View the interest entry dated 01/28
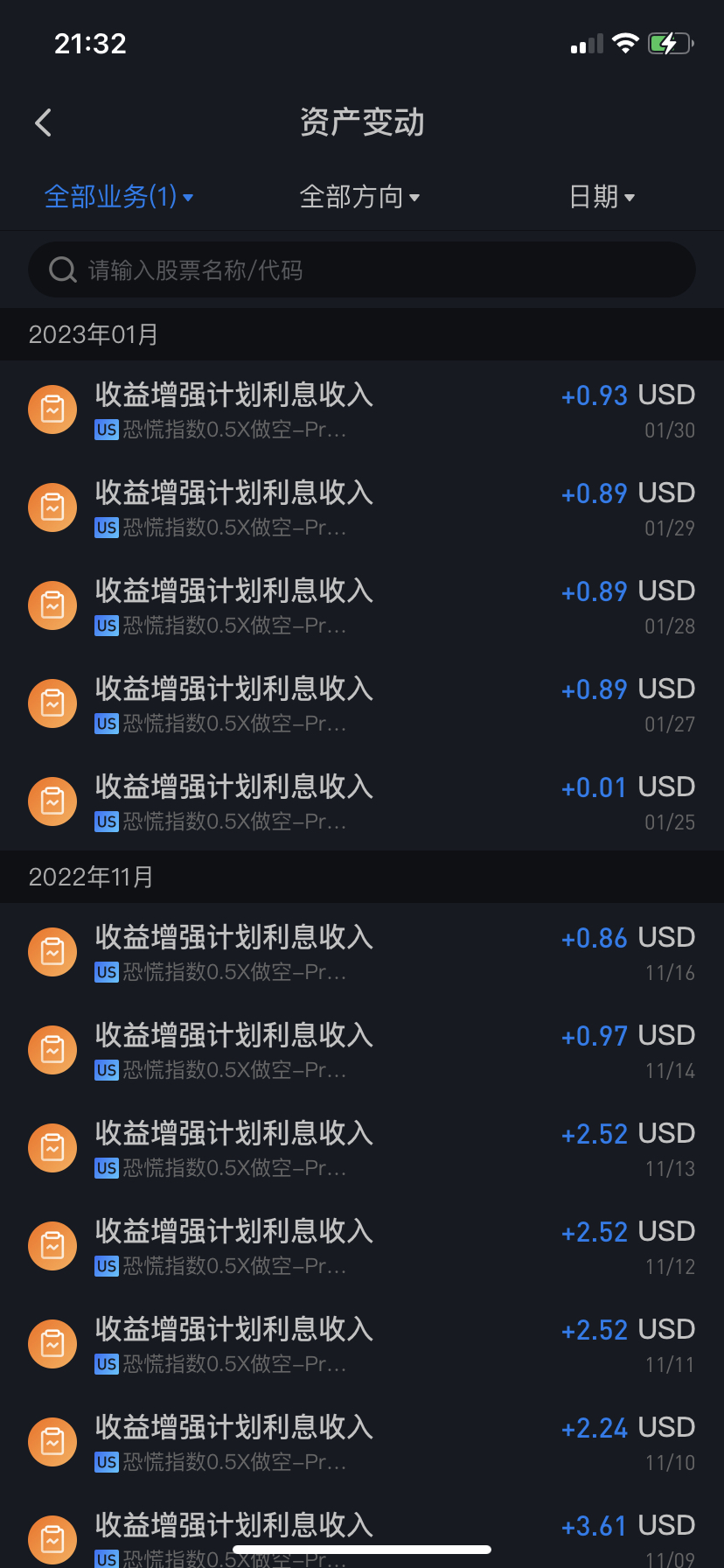This screenshot has width=724, height=1568. point(362,605)
